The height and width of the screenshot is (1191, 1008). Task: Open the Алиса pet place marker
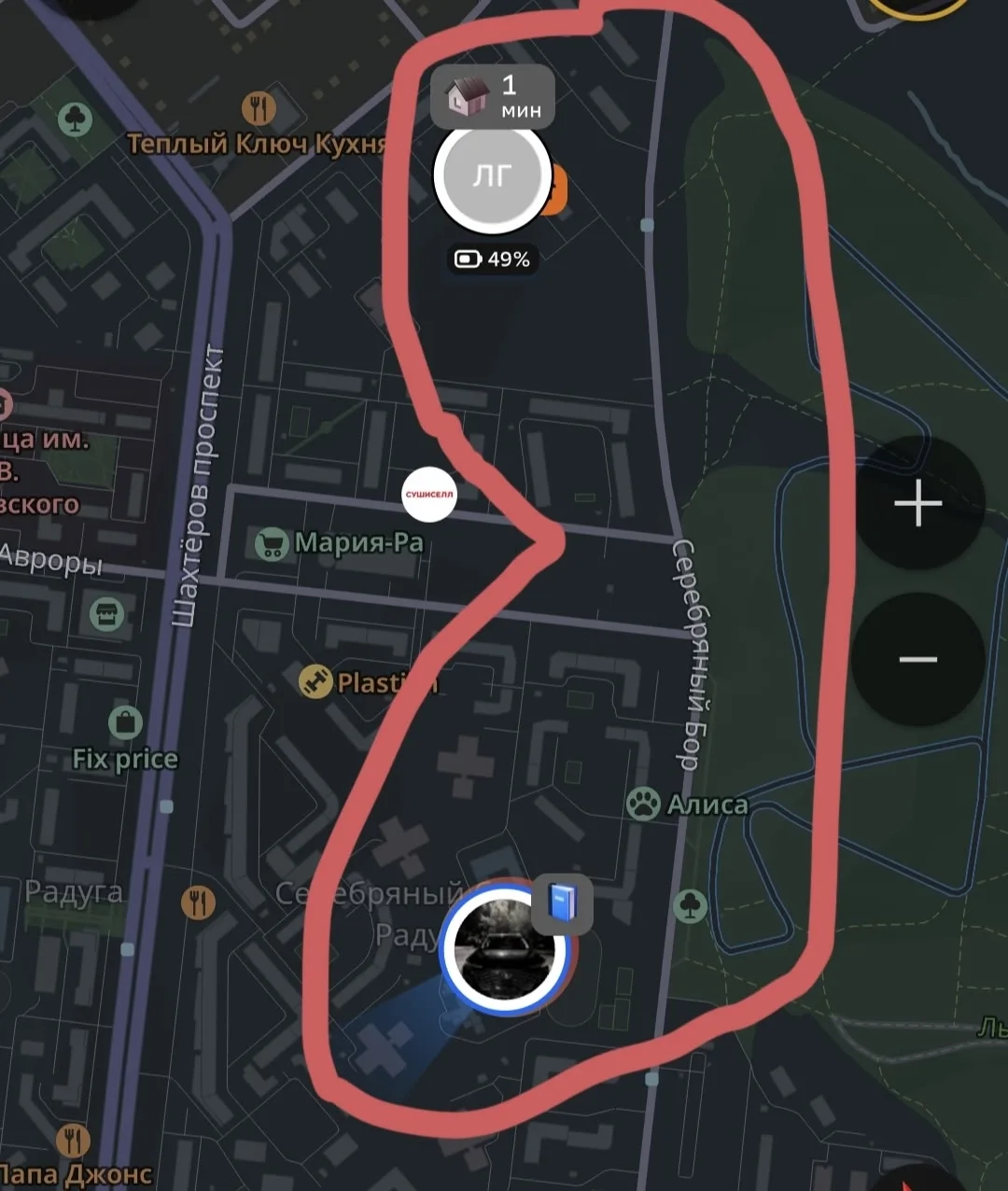click(x=643, y=804)
